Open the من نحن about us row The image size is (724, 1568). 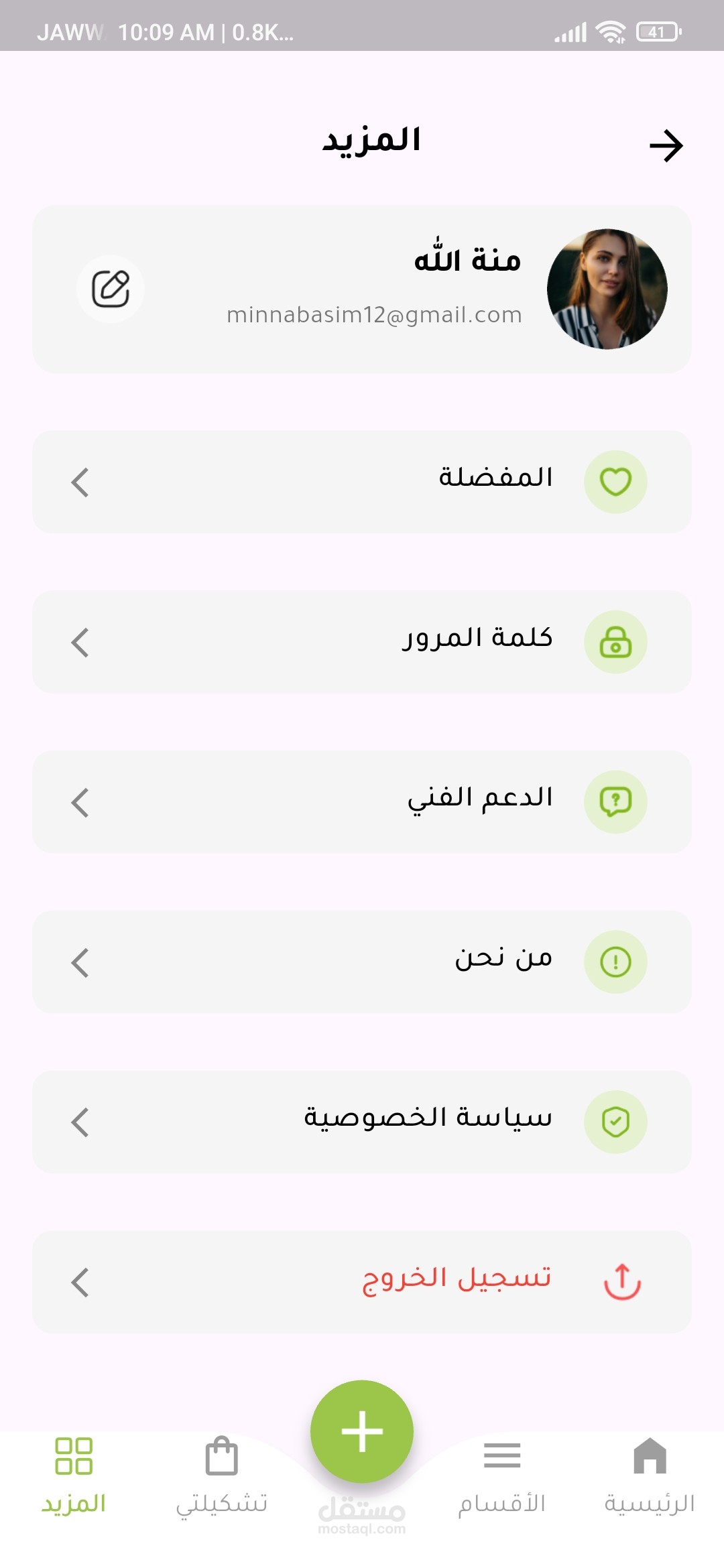(x=362, y=962)
